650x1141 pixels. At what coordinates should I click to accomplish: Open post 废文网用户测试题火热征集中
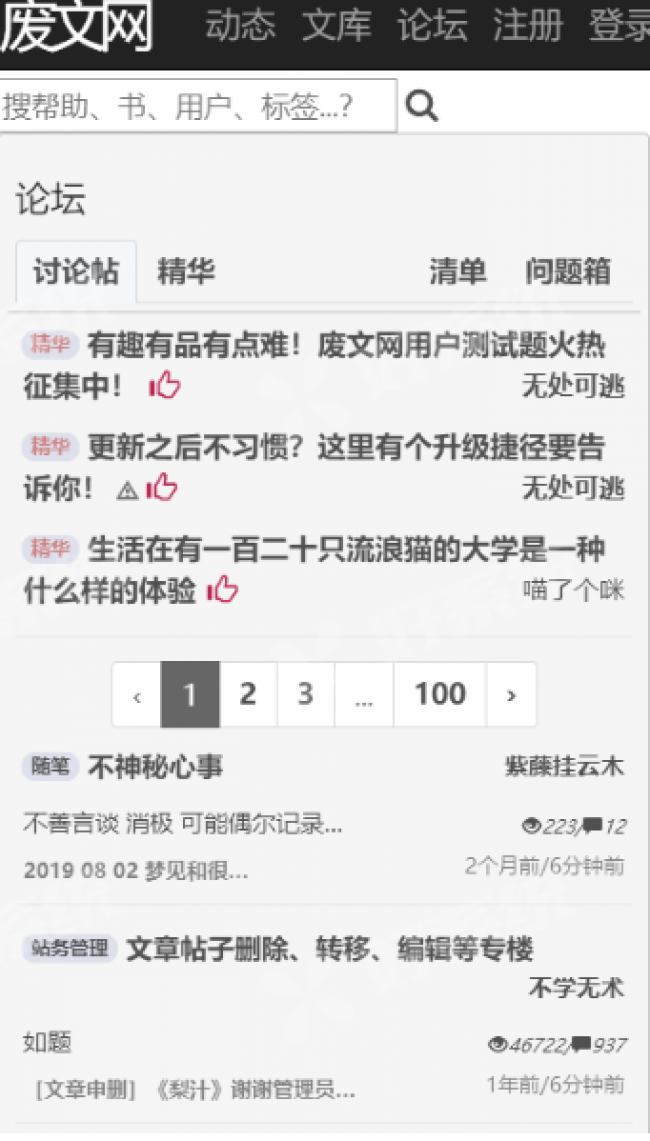345,347
